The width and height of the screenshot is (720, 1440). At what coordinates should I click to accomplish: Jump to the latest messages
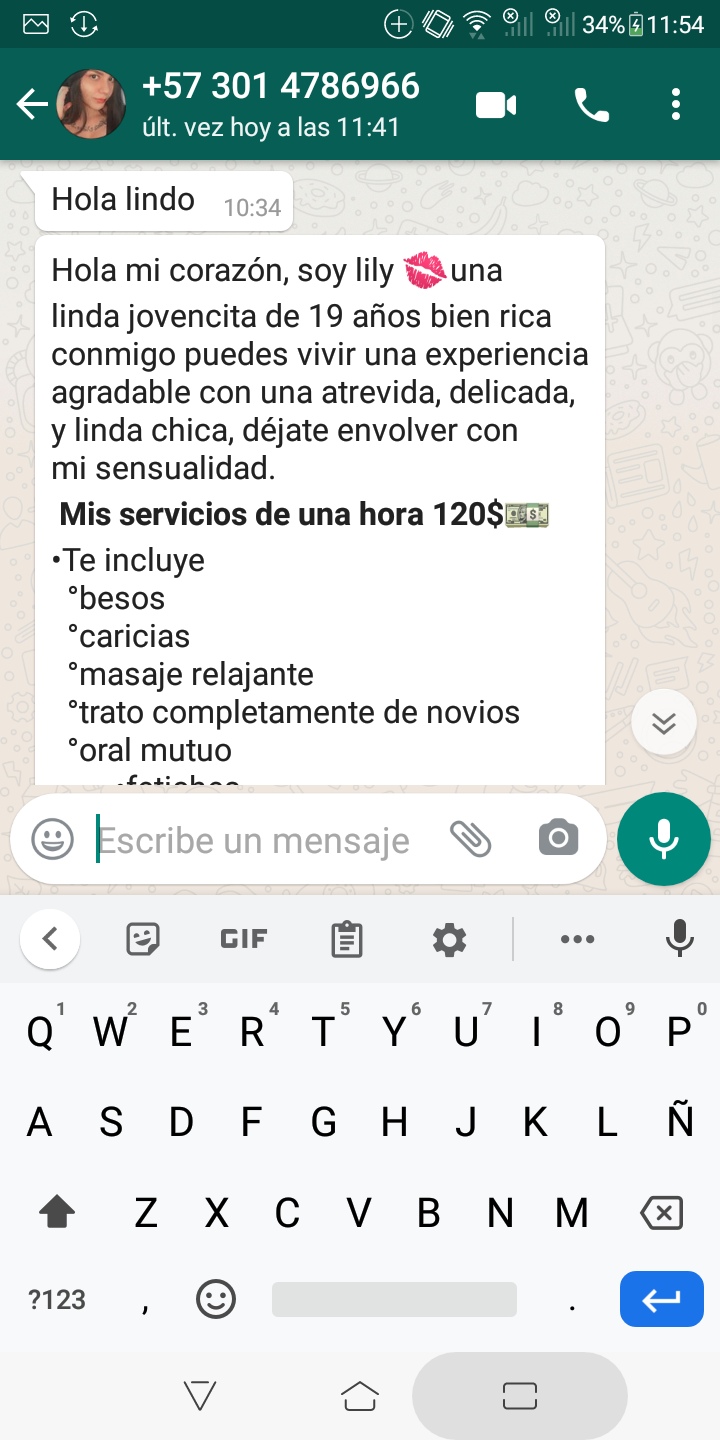[x=664, y=722]
